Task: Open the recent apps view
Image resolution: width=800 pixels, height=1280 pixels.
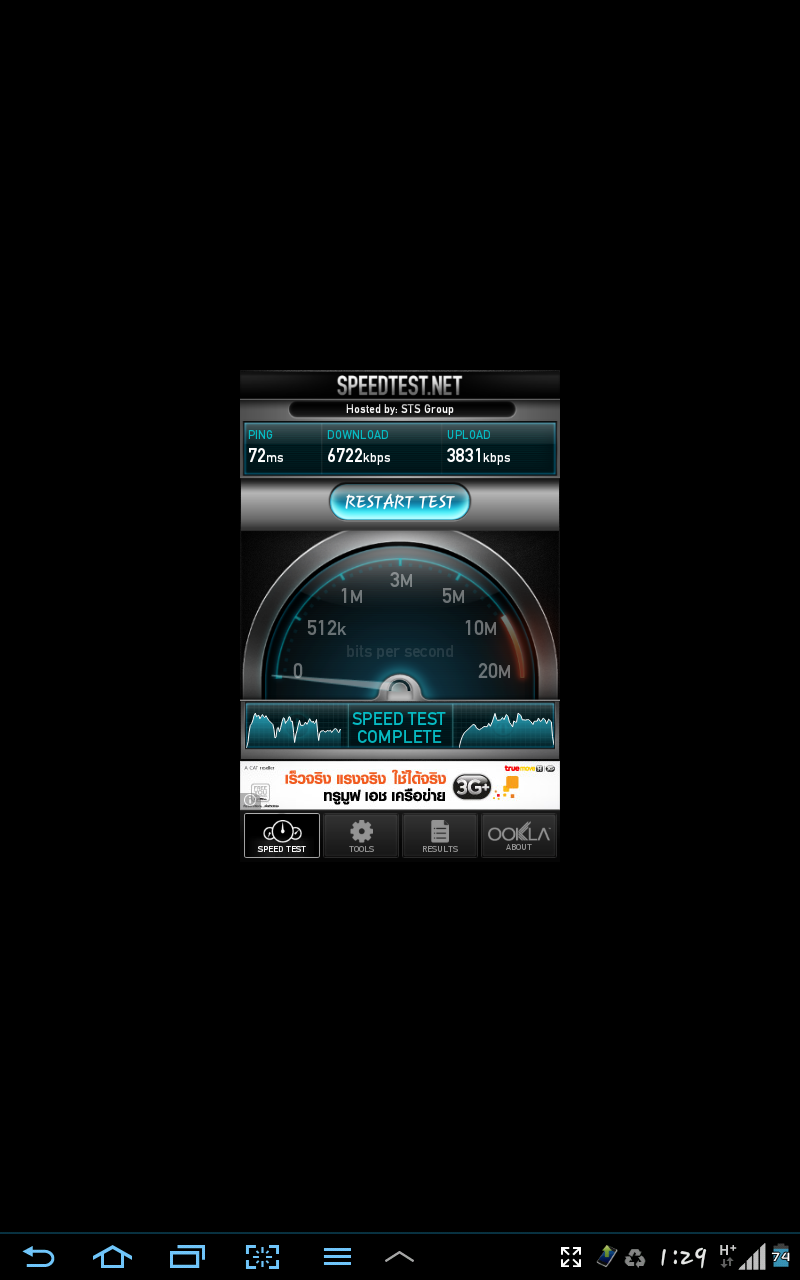Action: tap(187, 1256)
